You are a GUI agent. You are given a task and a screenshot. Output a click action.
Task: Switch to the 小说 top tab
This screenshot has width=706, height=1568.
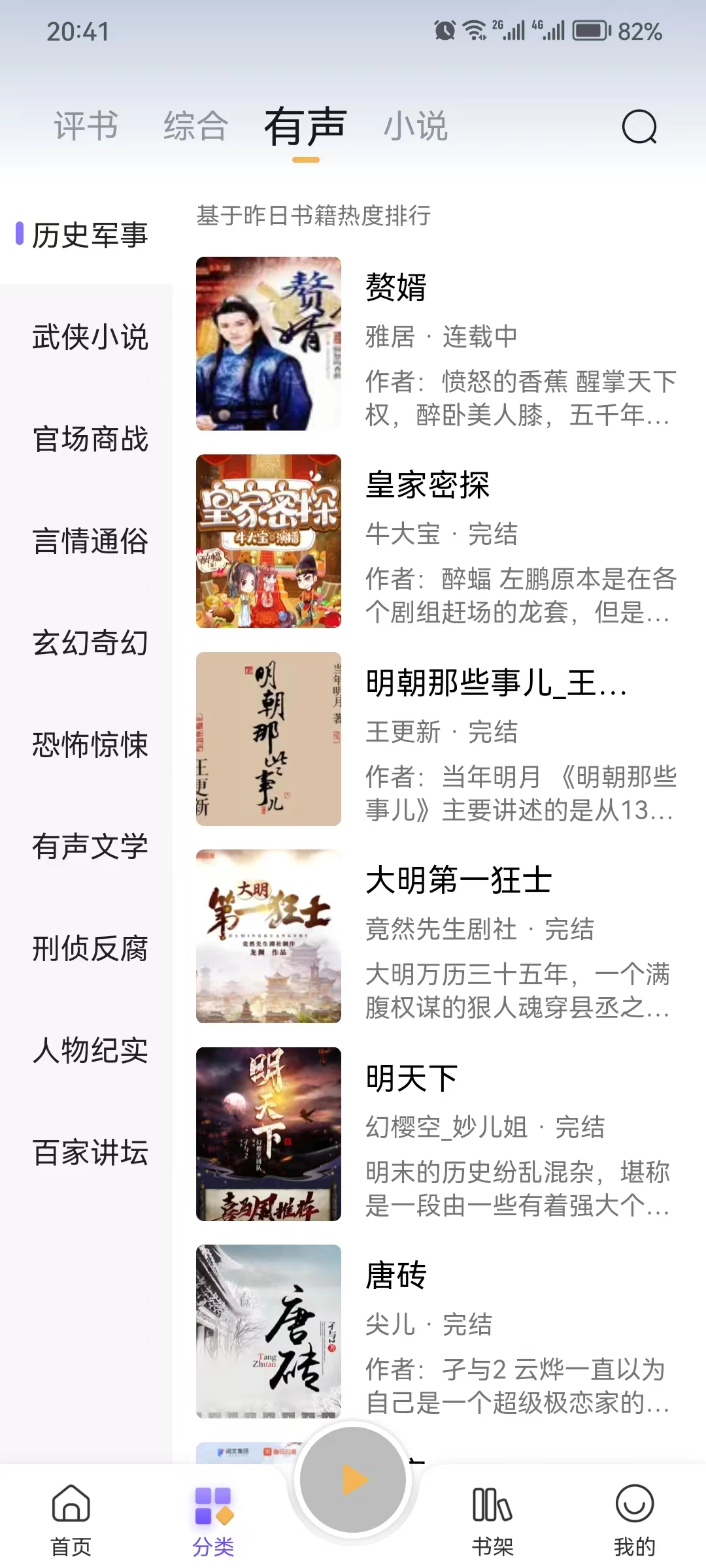[416, 126]
